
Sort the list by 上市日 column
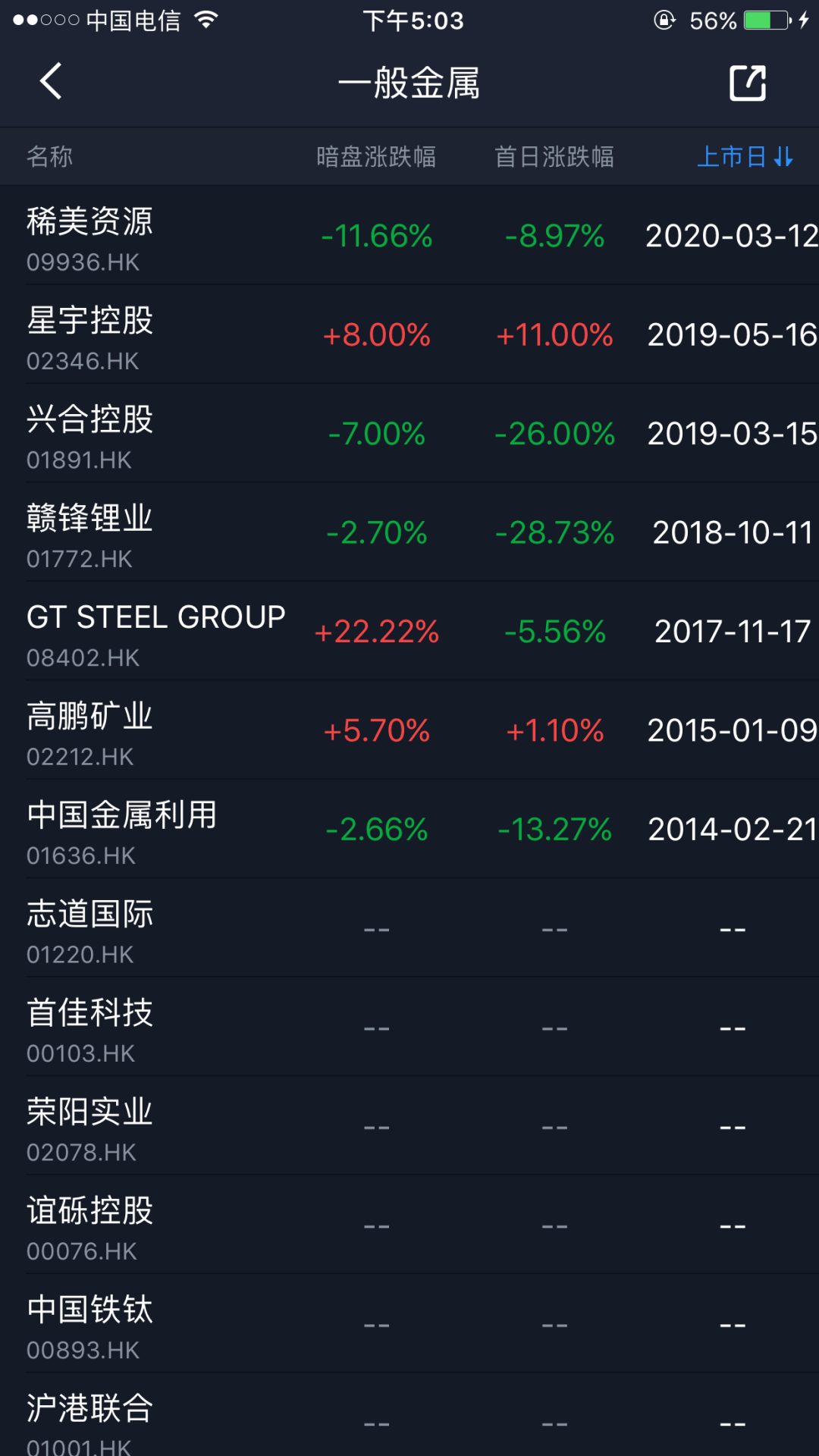click(745, 157)
